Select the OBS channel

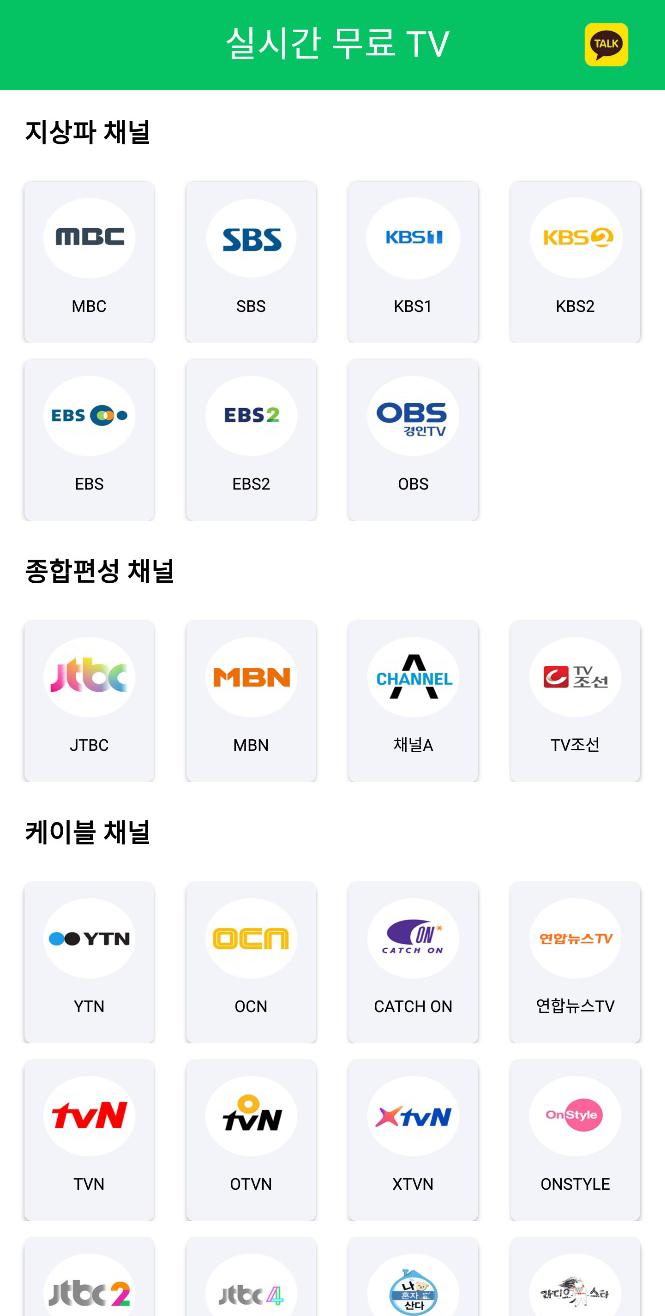[x=413, y=439]
